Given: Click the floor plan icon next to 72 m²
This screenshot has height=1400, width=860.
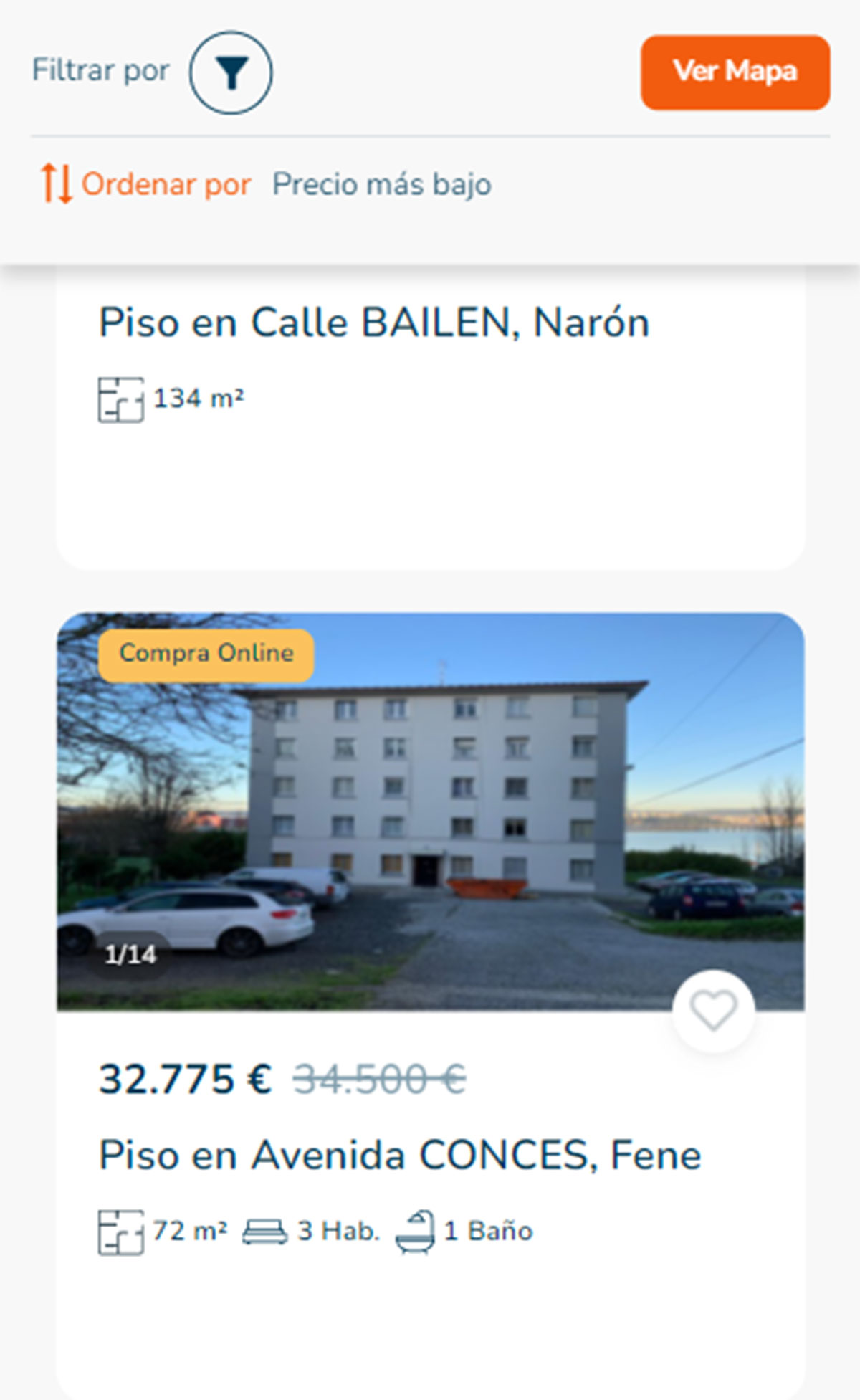Looking at the screenshot, I should pos(120,1230).
